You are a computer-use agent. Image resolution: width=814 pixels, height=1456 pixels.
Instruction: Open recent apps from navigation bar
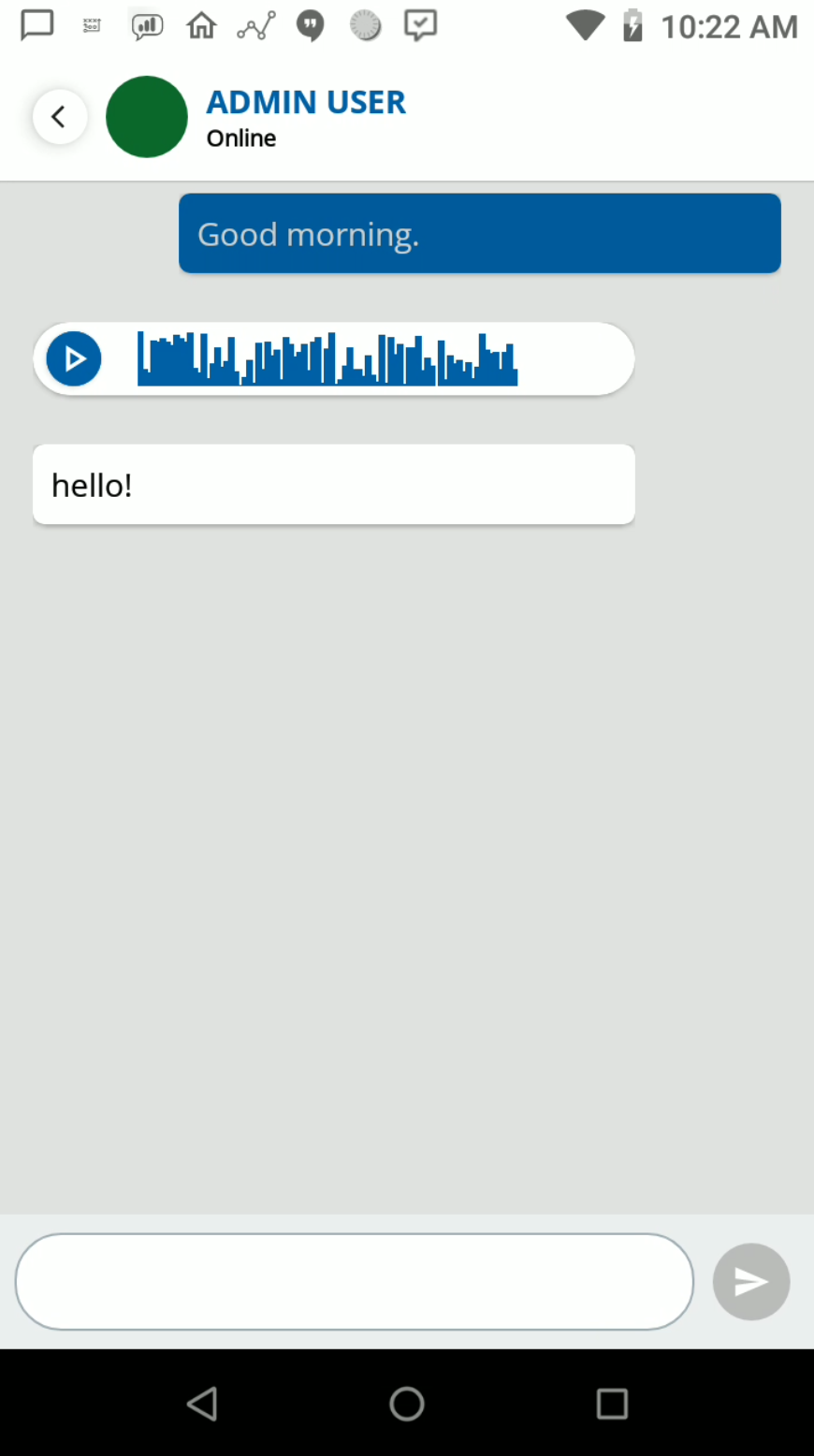[612, 1404]
